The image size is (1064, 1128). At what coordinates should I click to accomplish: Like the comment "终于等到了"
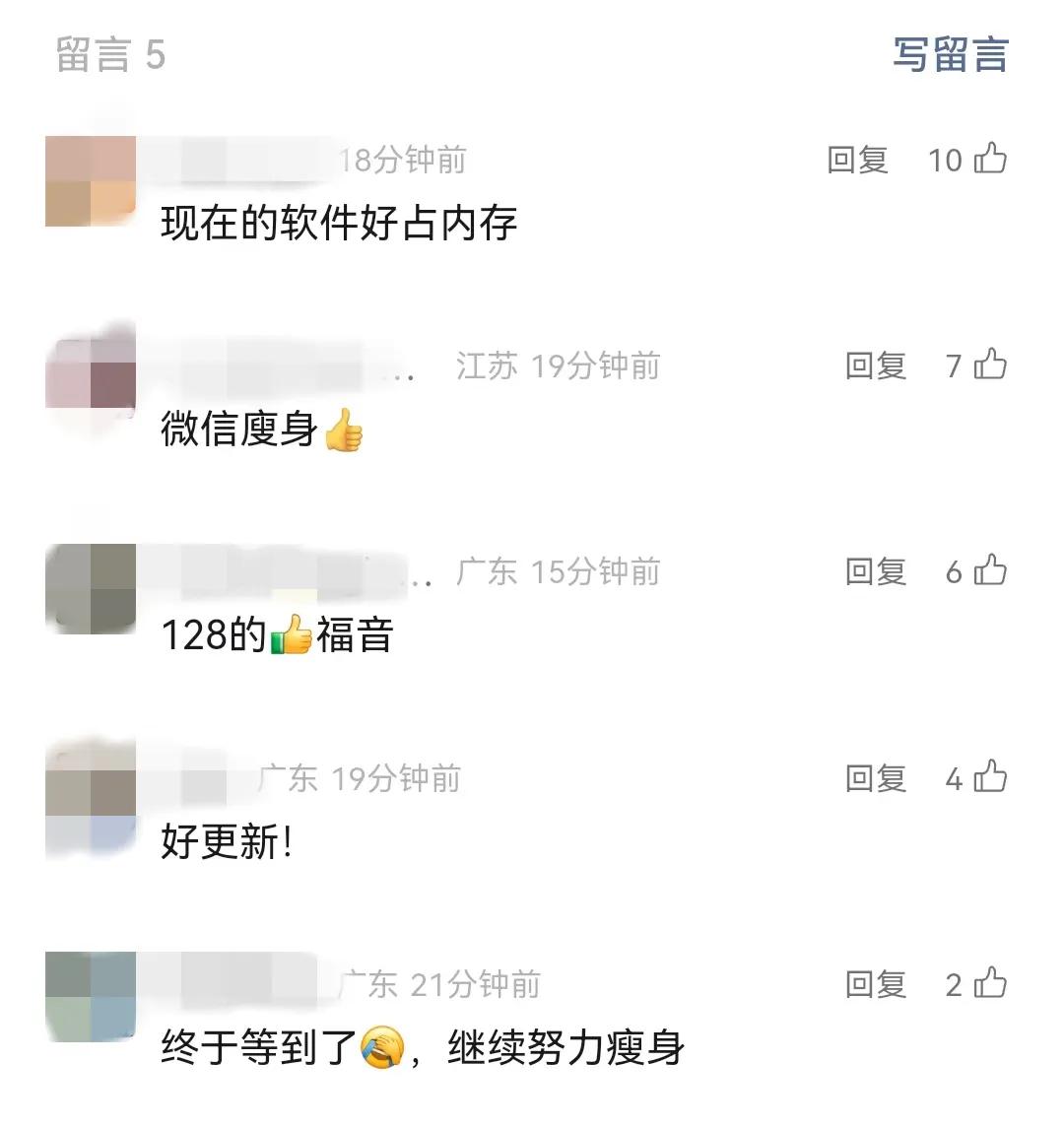990,984
